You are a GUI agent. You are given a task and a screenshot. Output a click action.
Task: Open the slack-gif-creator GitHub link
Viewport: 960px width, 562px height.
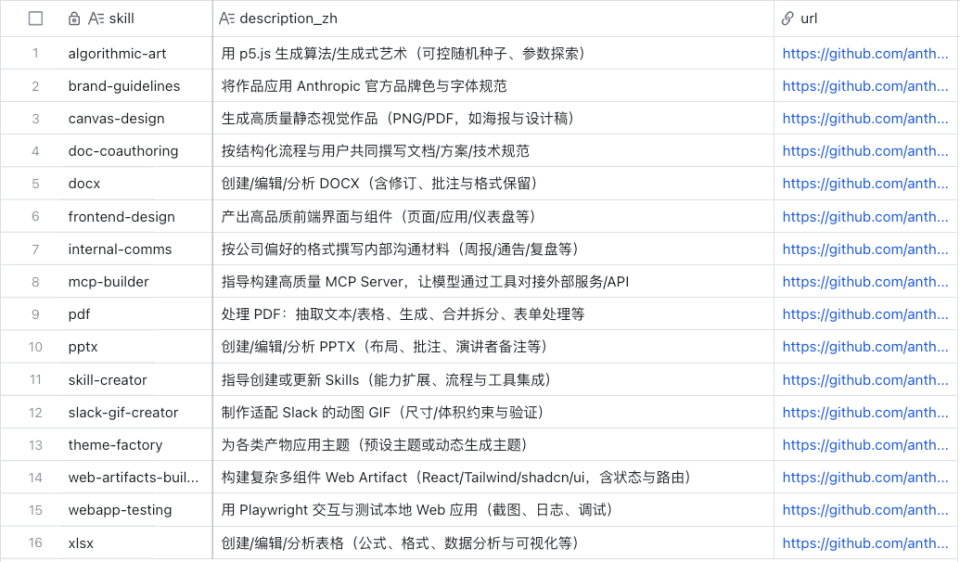(865, 412)
